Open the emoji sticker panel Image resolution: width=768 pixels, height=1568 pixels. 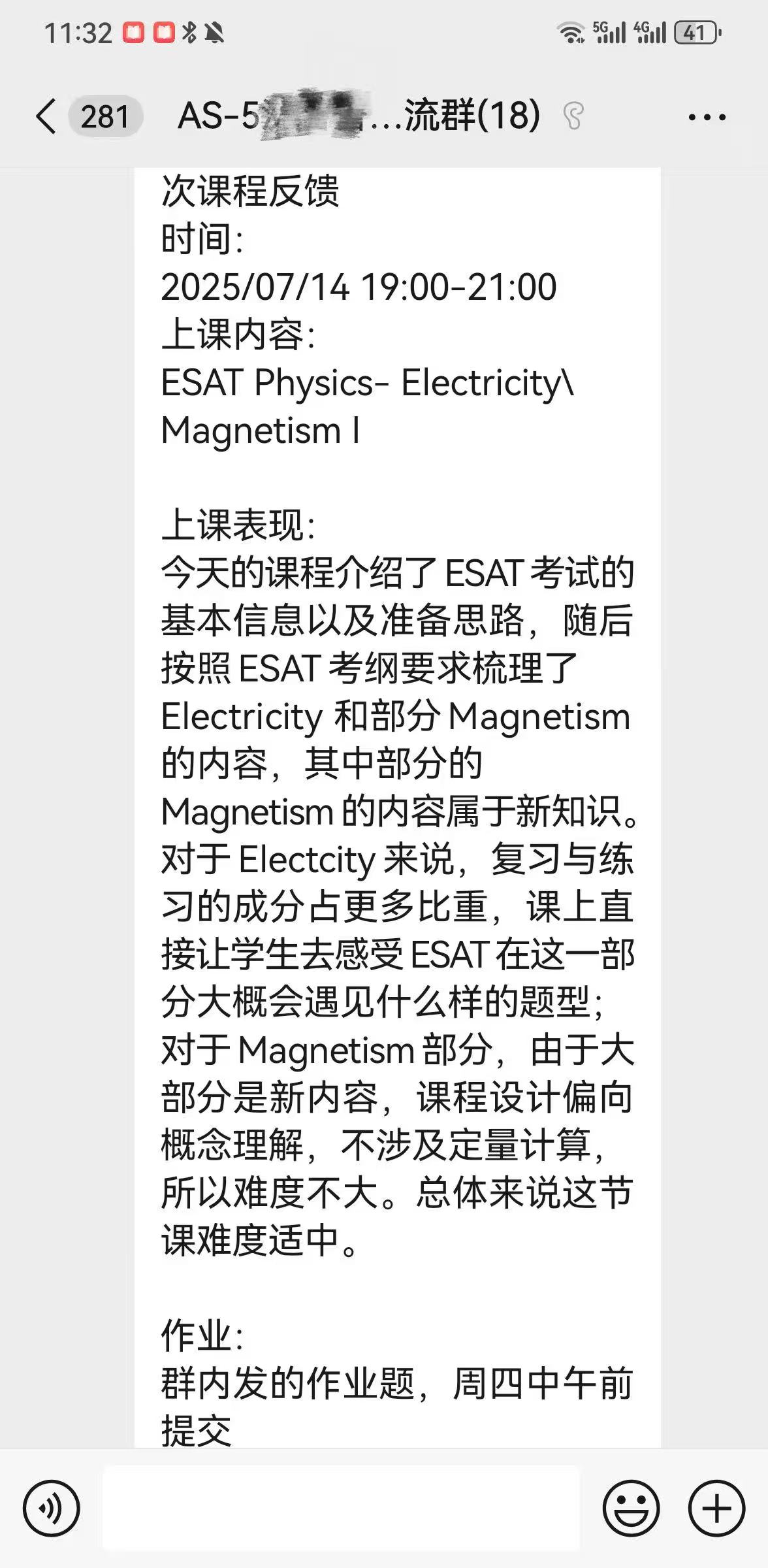click(631, 1509)
